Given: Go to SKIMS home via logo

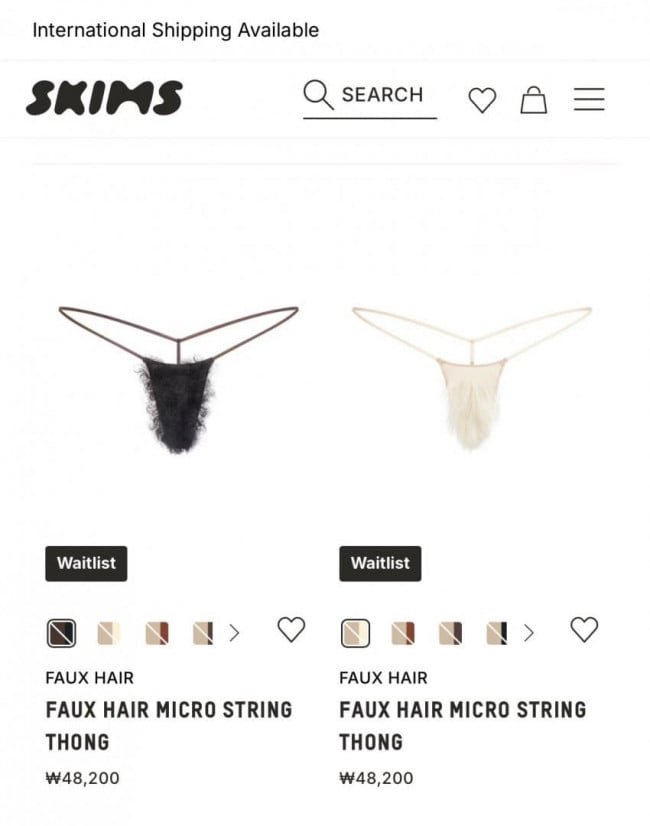Looking at the screenshot, I should pos(104,98).
